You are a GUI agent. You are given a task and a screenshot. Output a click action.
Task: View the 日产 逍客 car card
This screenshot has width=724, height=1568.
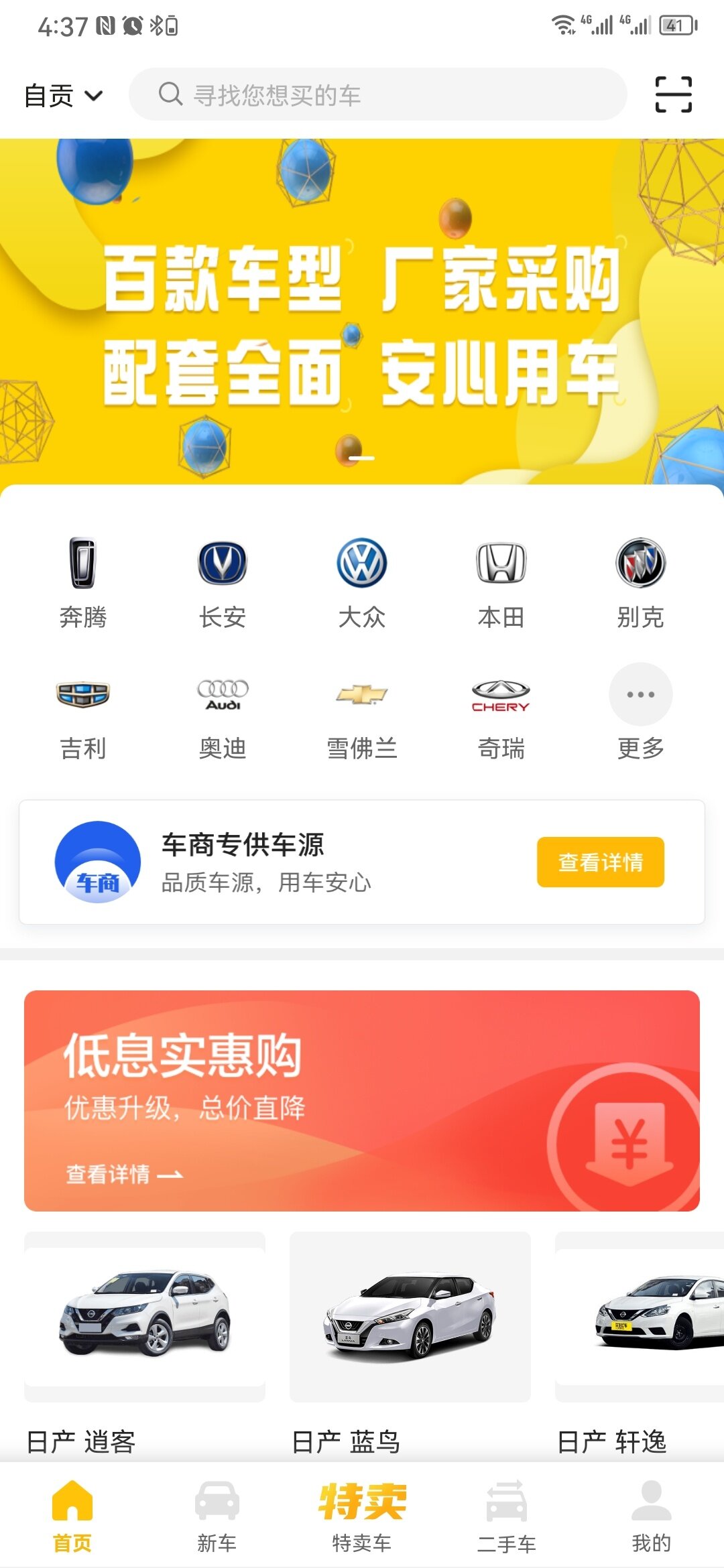pos(145,1340)
